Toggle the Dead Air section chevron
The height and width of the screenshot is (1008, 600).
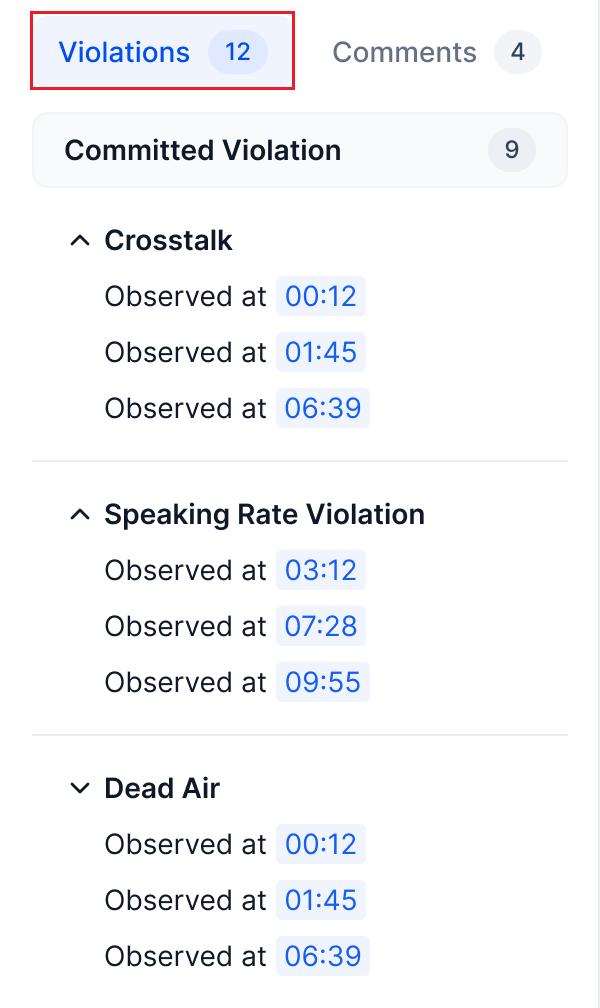click(x=80, y=788)
